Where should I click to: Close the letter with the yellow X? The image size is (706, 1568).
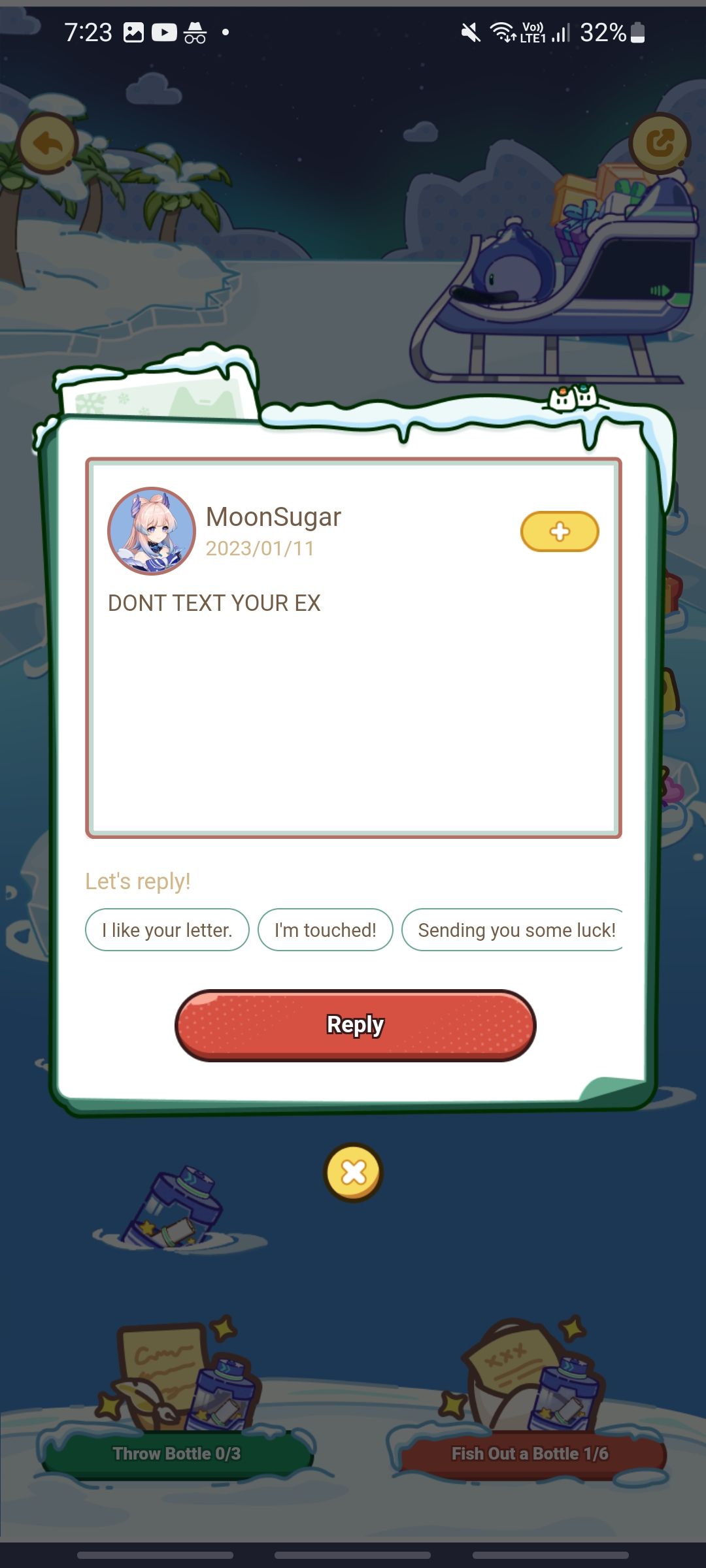[353, 1173]
